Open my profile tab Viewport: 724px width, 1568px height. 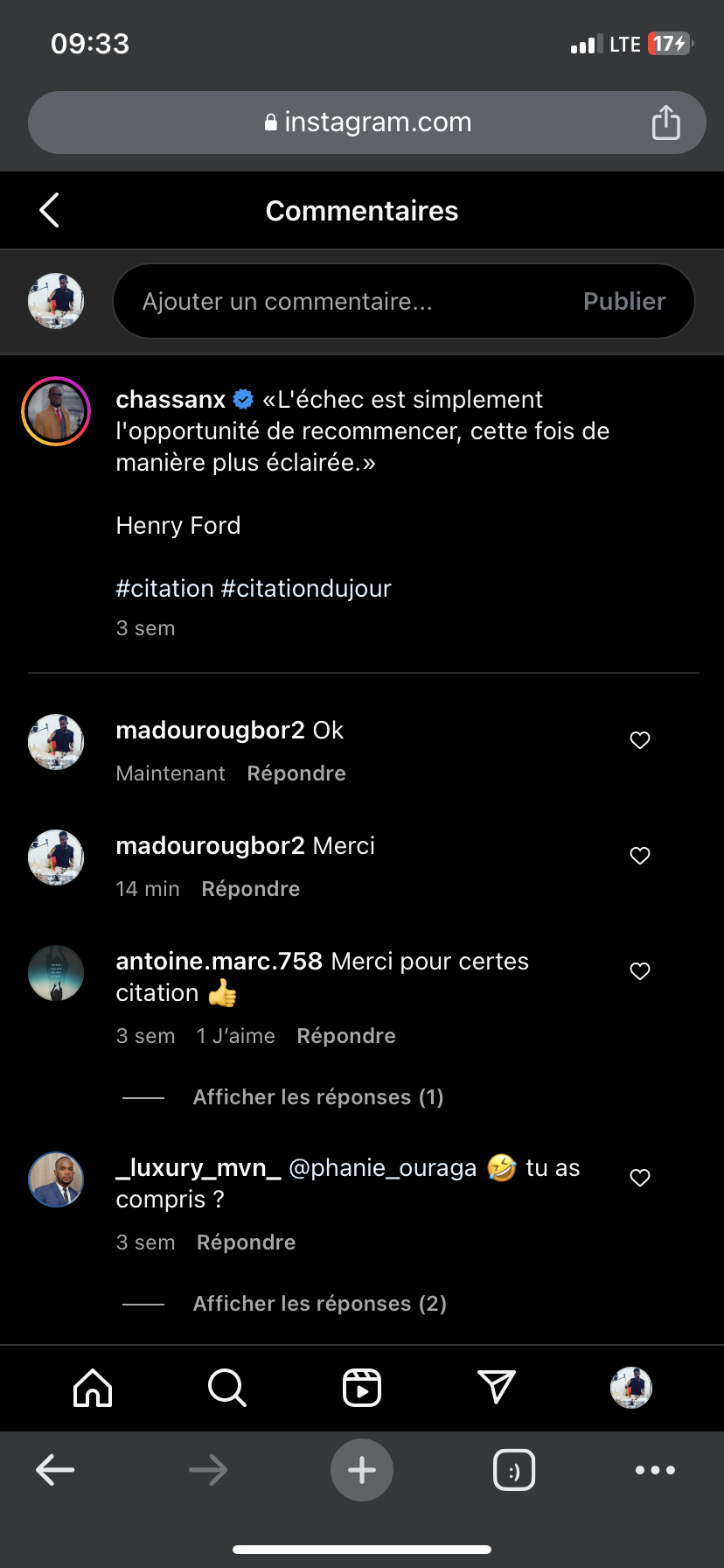point(631,1388)
